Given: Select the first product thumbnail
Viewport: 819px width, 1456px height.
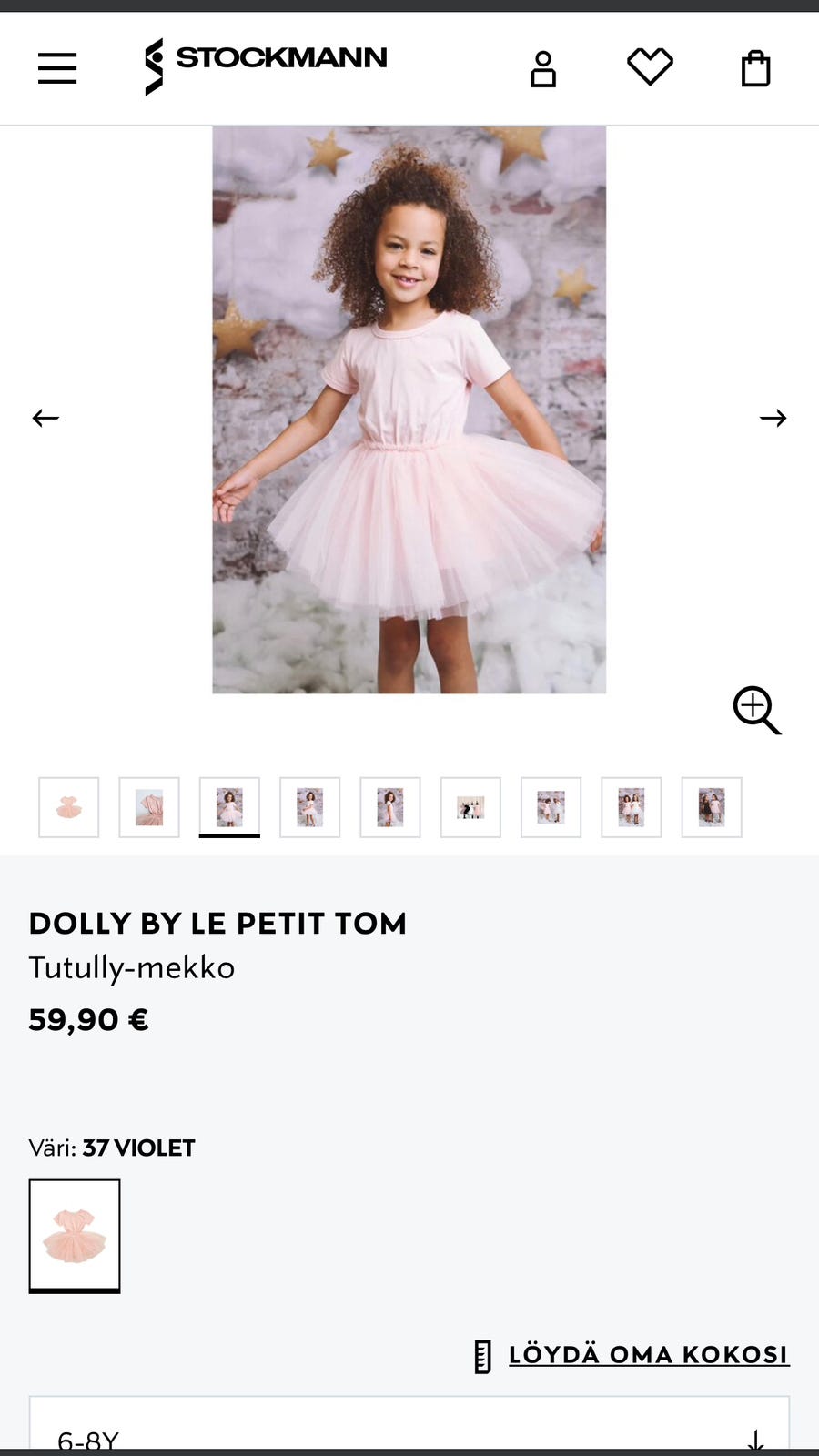Looking at the screenshot, I should 69,807.
